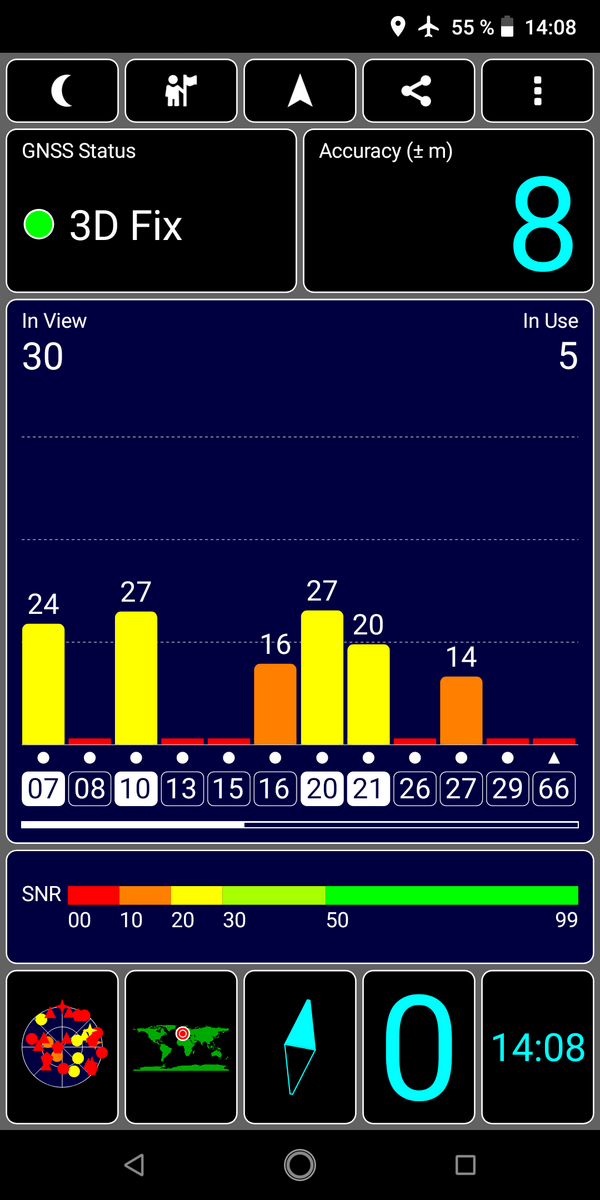Image resolution: width=600 pixels, height=1200 pixels.
Task: Open the overflow menu
Action: (538, 91)
